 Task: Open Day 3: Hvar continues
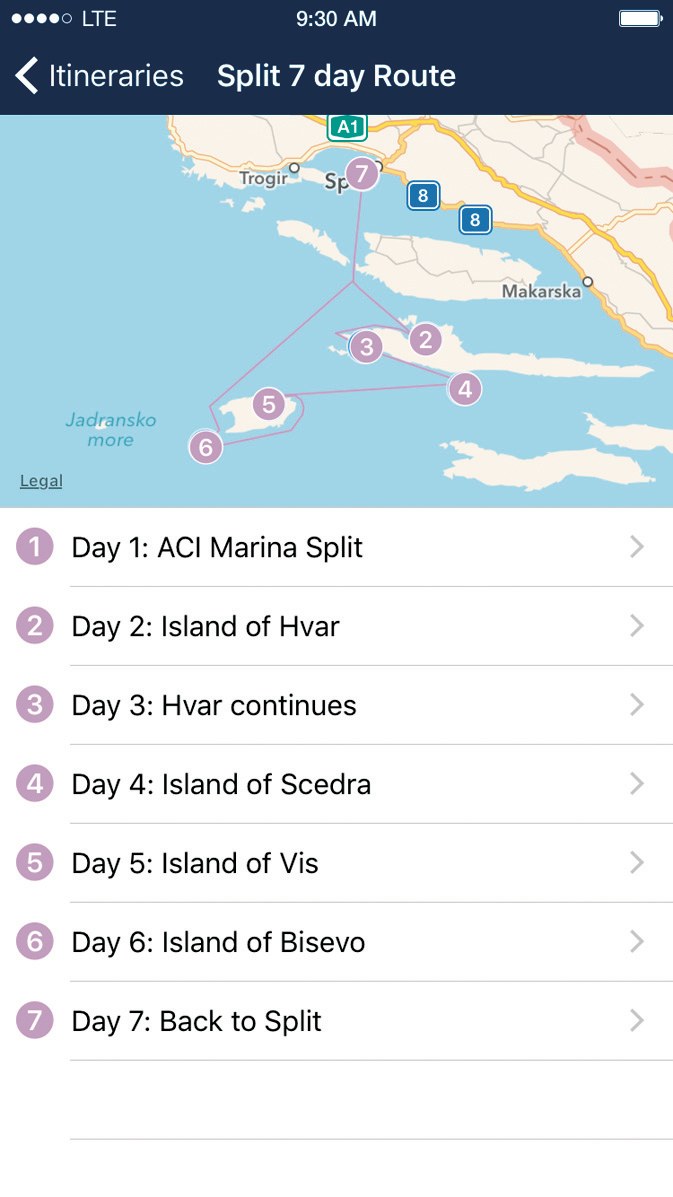(336, 705)
